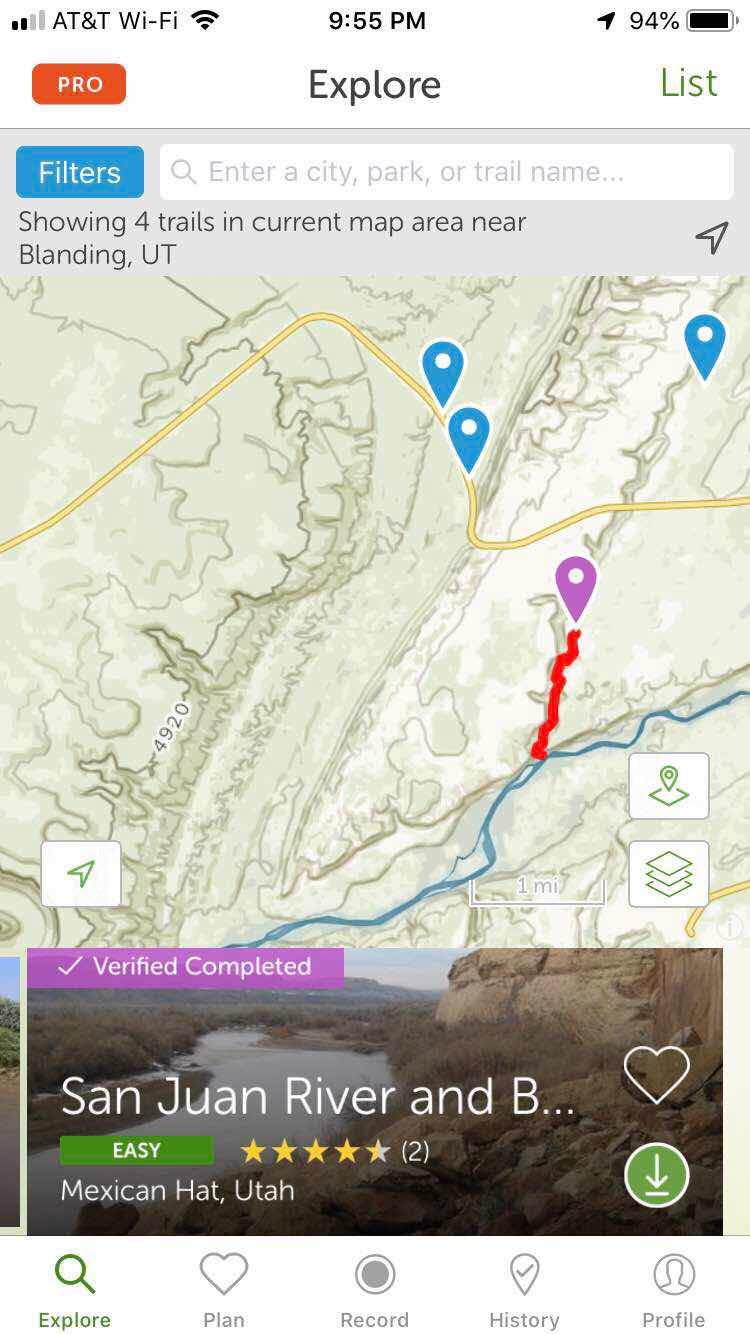
Task: Favorite the San Juan River trail
Action: (656, 1075)
